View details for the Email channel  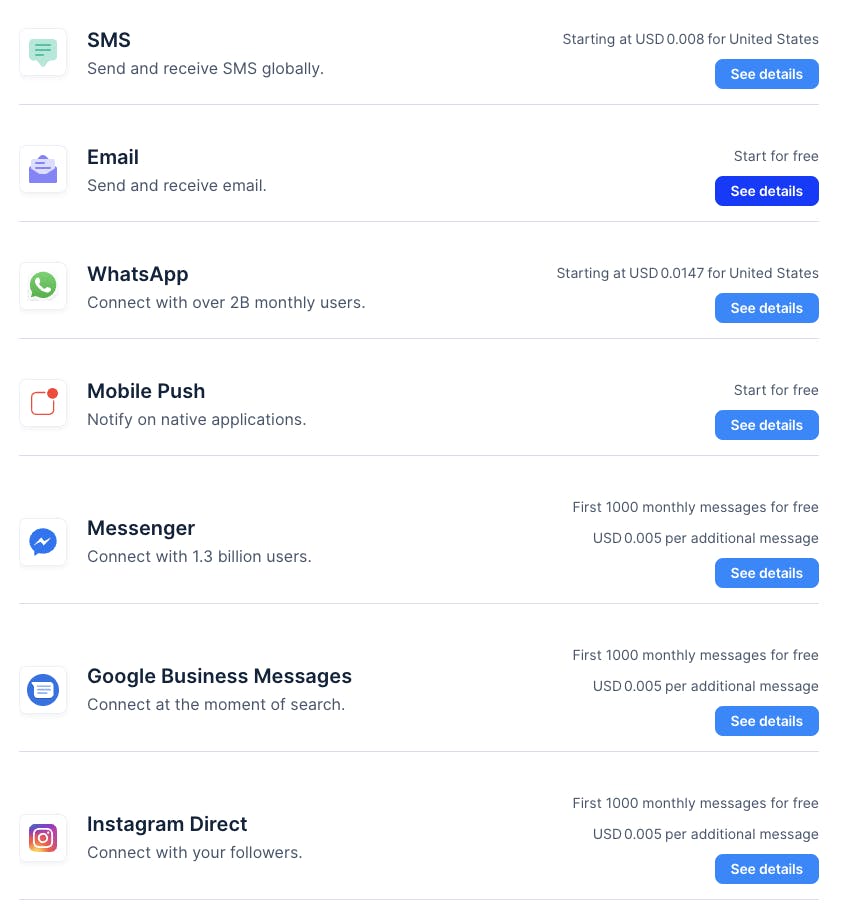pyautogui.click(x=766, y=191)
